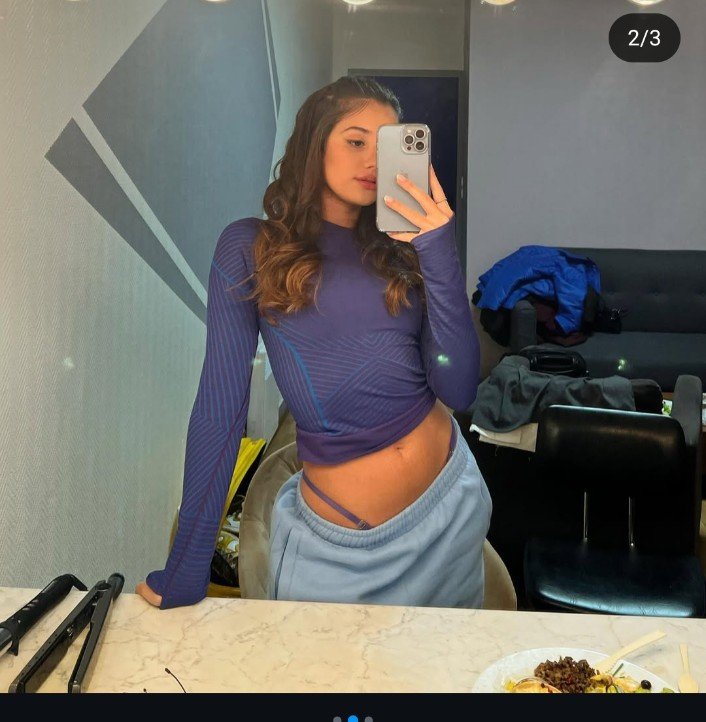Tap the carousel page indicator dots
Image resolution: width=706 pixels, height=722 pixels.
[353, 718]
